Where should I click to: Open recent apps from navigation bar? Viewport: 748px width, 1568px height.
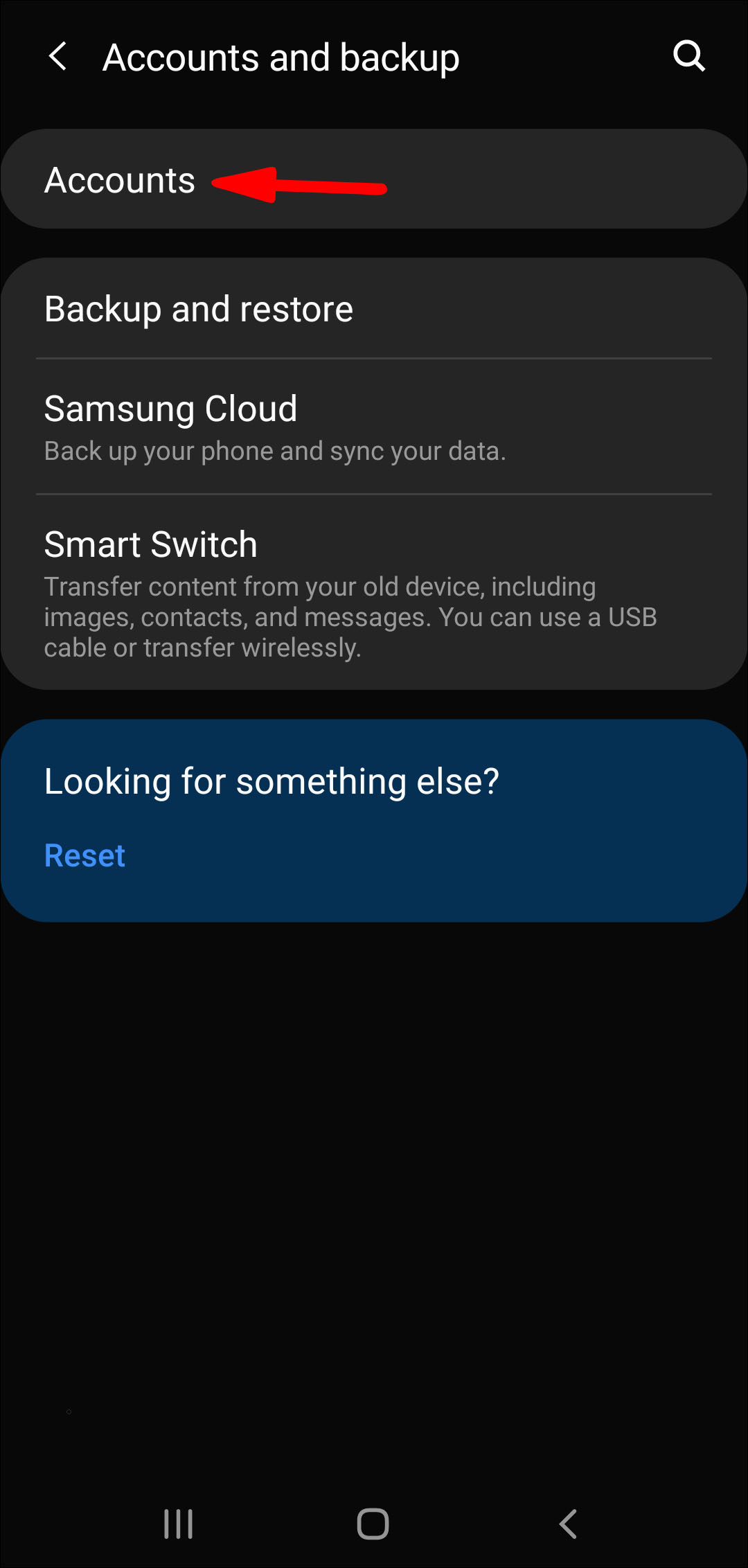point(178,1524)
